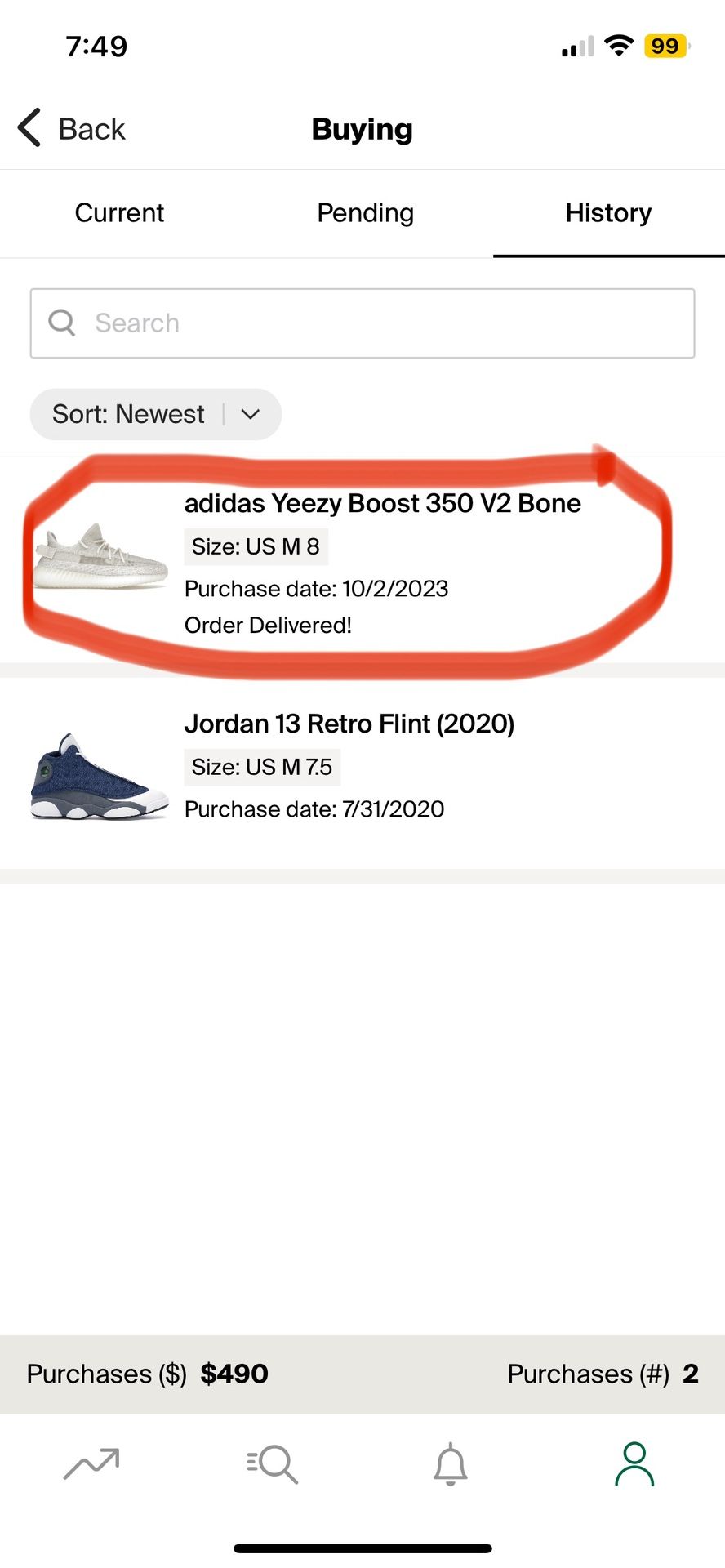
Task: Expand the sort options chevron
Action: coord(251,414)
